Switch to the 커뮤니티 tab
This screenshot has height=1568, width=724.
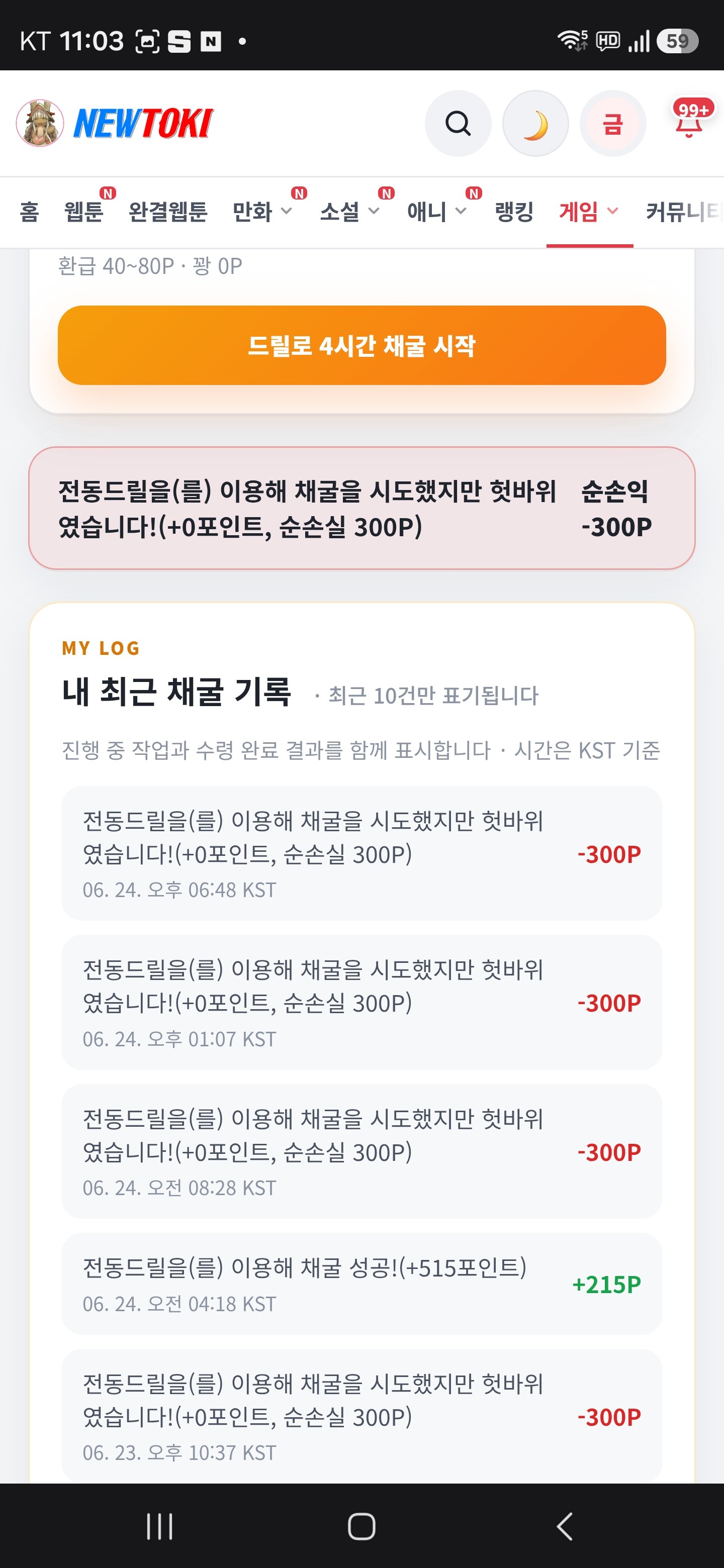click(x=683, y=212)
